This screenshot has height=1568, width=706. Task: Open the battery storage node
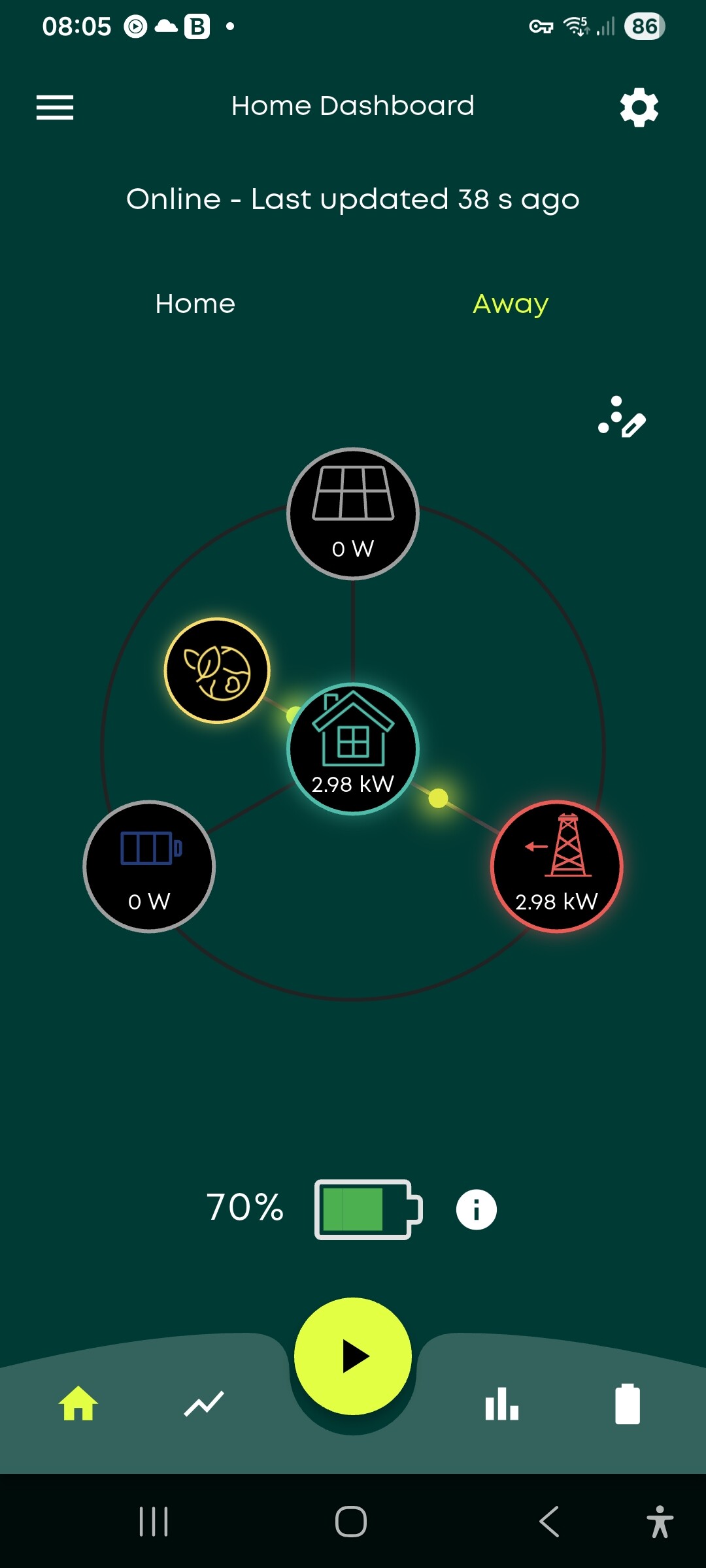tap(149, 866)
